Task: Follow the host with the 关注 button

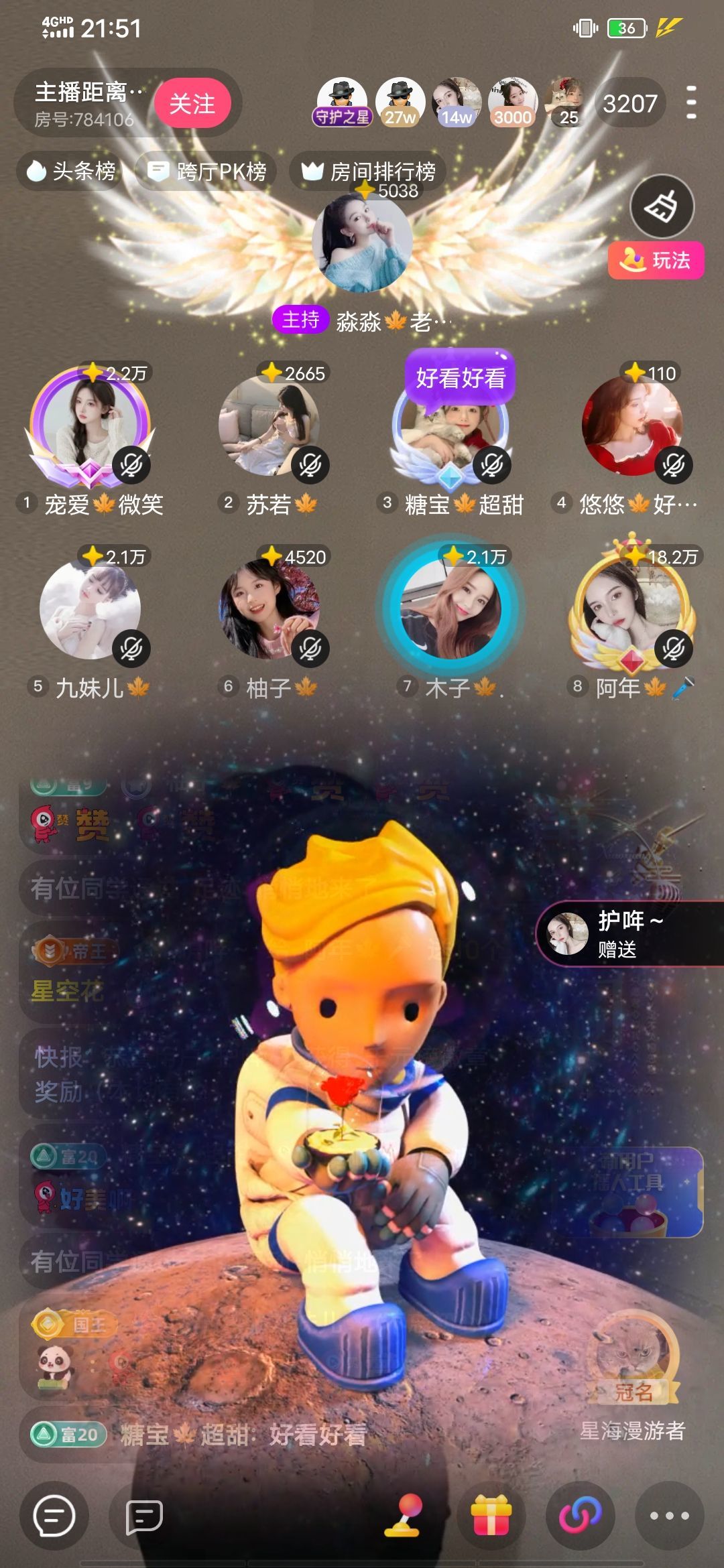Action: click(x=192, y=103)
